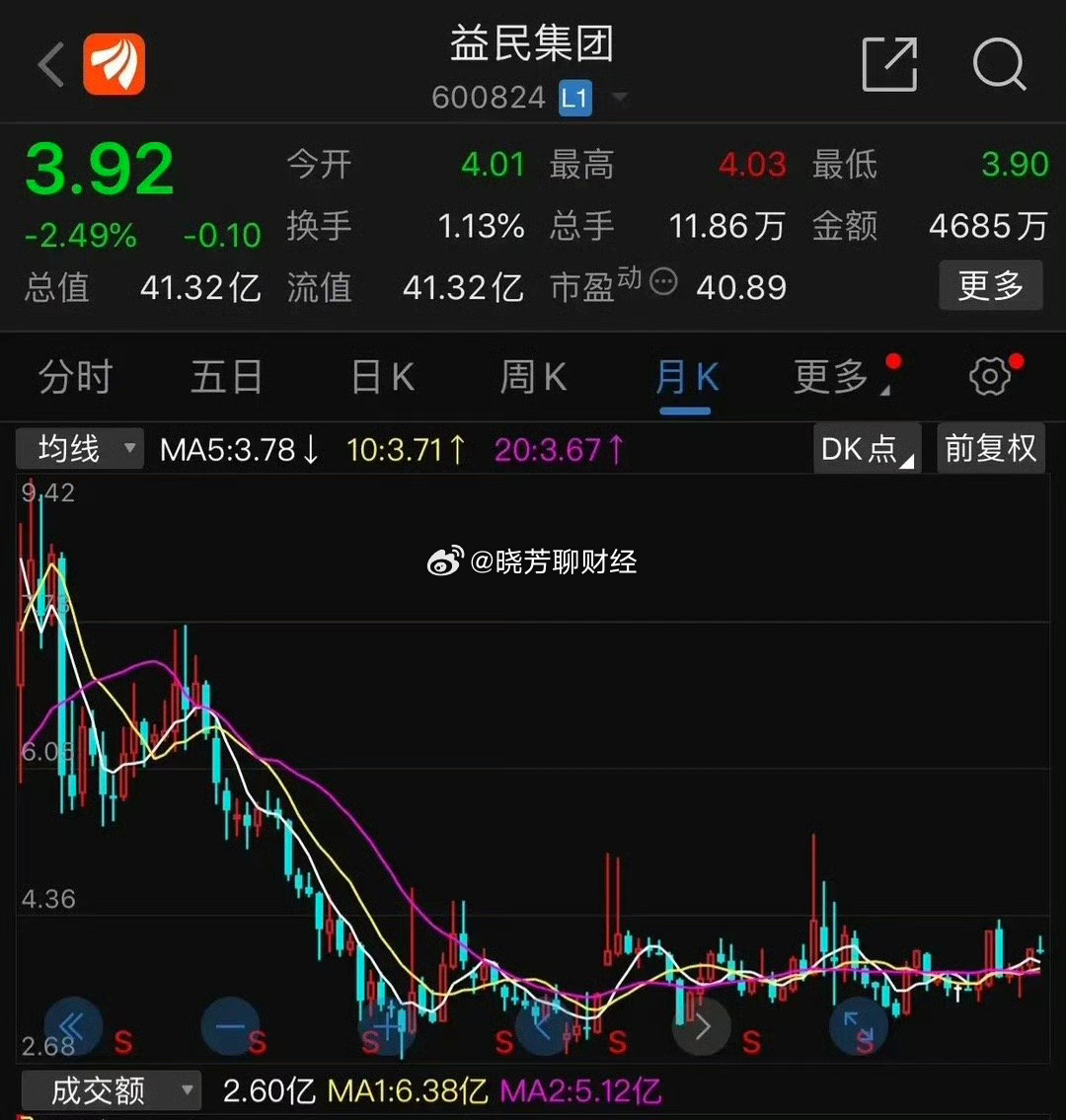The image size is (1066, 1120).
Task: Go back from the 益民集团 stock page
Action: click(51, 65)
